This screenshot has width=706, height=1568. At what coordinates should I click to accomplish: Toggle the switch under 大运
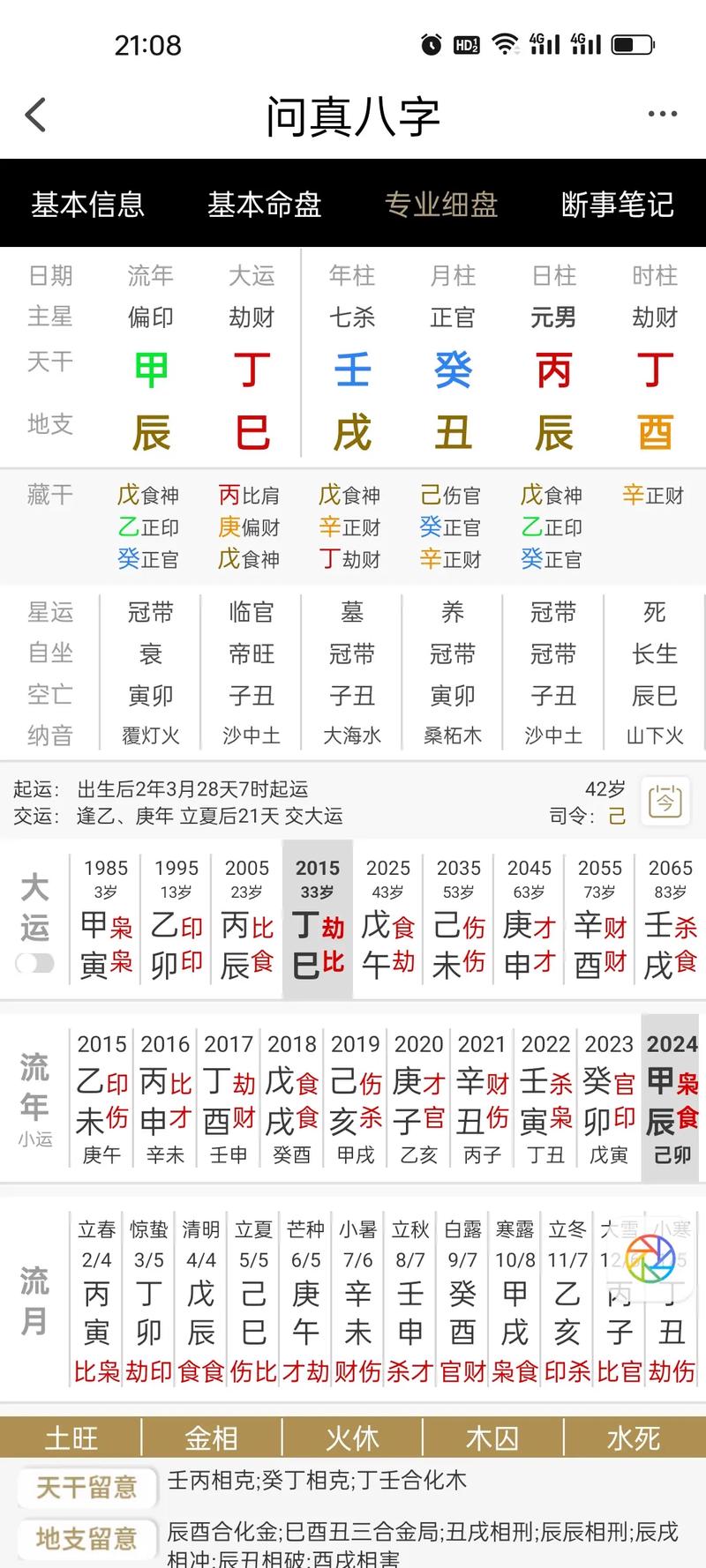click(x=35, y=963)
